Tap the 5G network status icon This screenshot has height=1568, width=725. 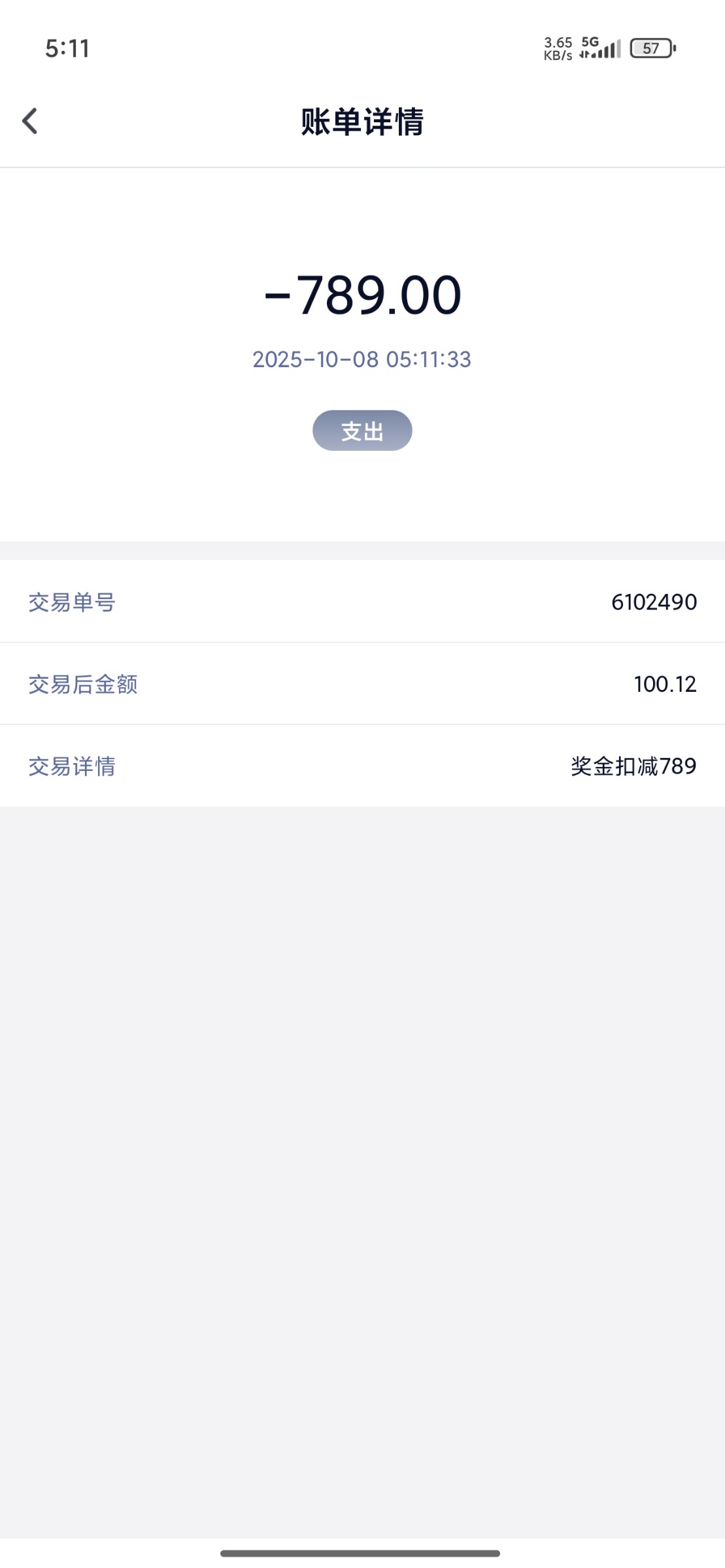[590, 41]
